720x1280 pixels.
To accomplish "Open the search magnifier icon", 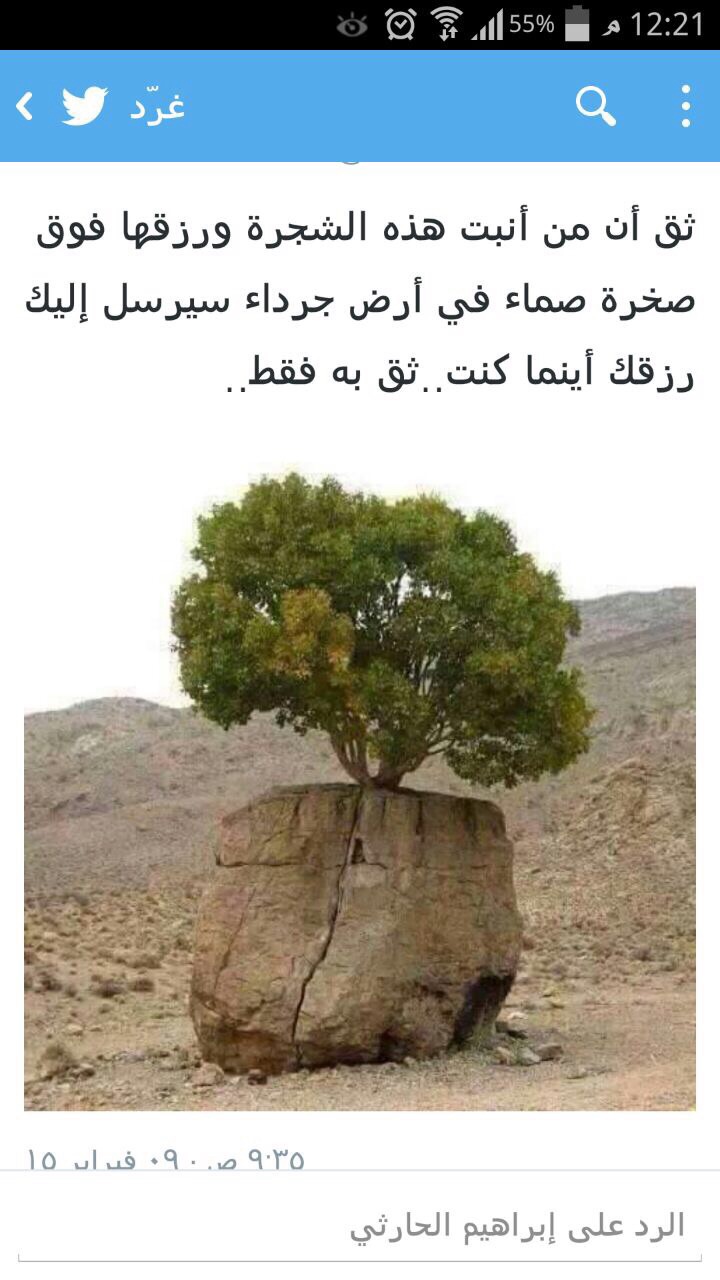I will 596,106.
